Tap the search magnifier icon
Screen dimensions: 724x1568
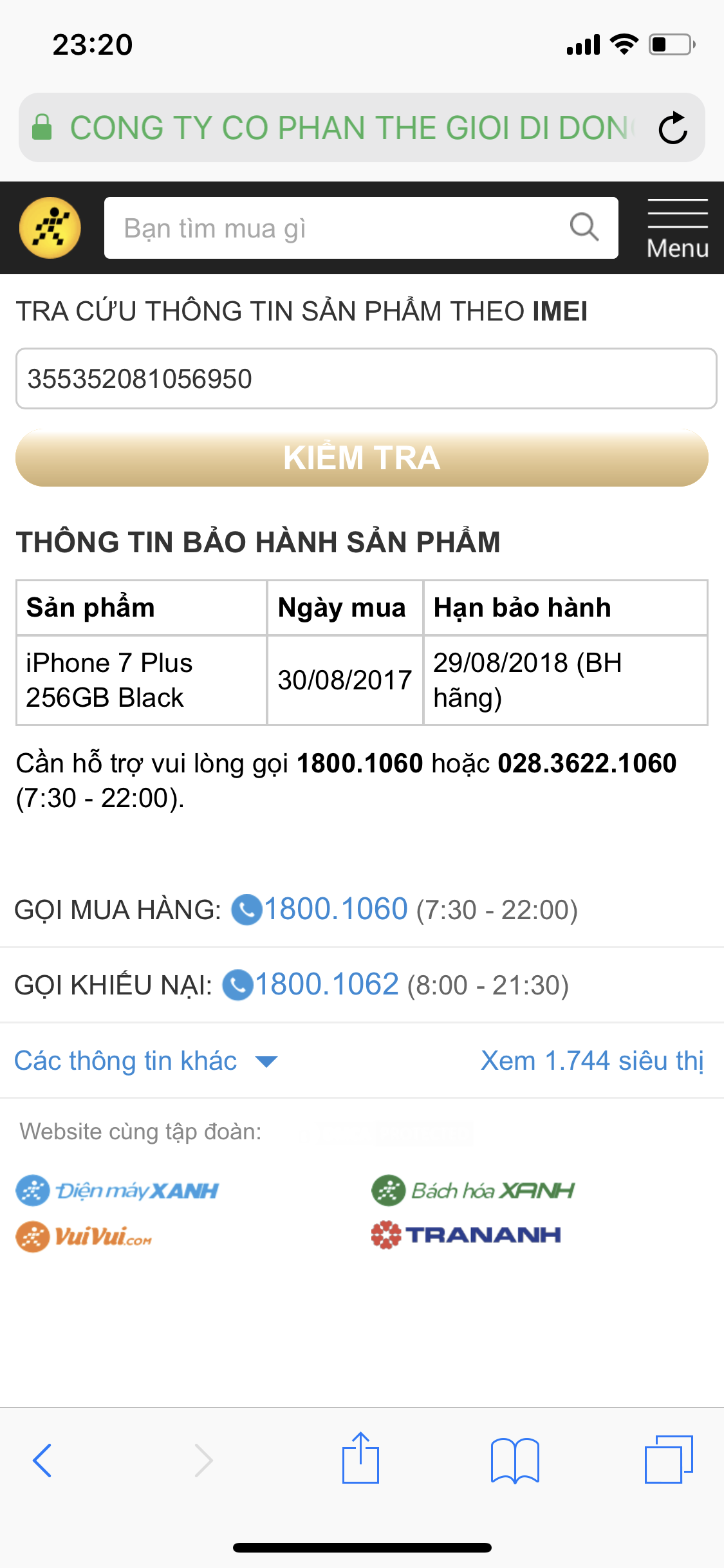point(584,227)
